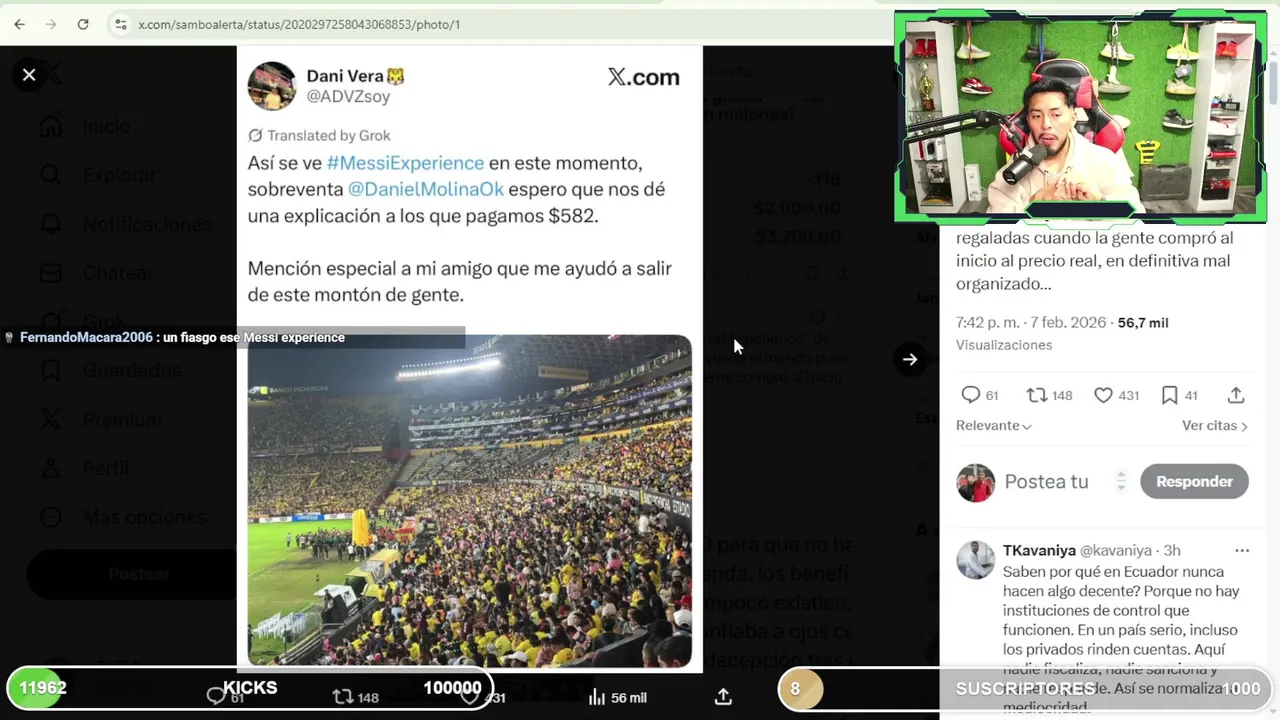Close the photo viewer
The height and width of the screenshot is (720, 1280).
click(x=29, y=75)
